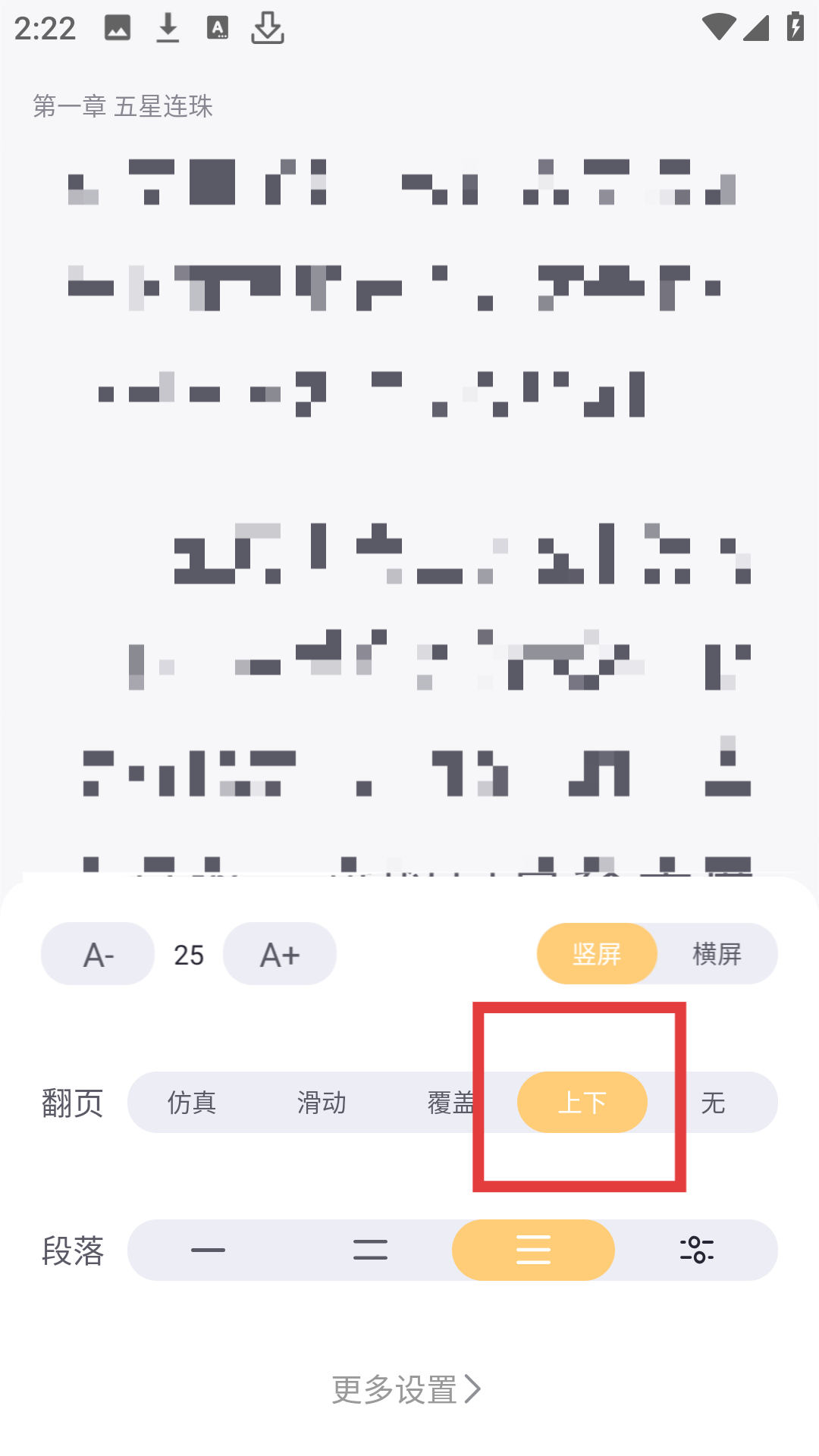The height and width of the screenshot is (1456, 819).
Task: Select 竖屏 portrait orientation
Action: (x=597, y=954)
